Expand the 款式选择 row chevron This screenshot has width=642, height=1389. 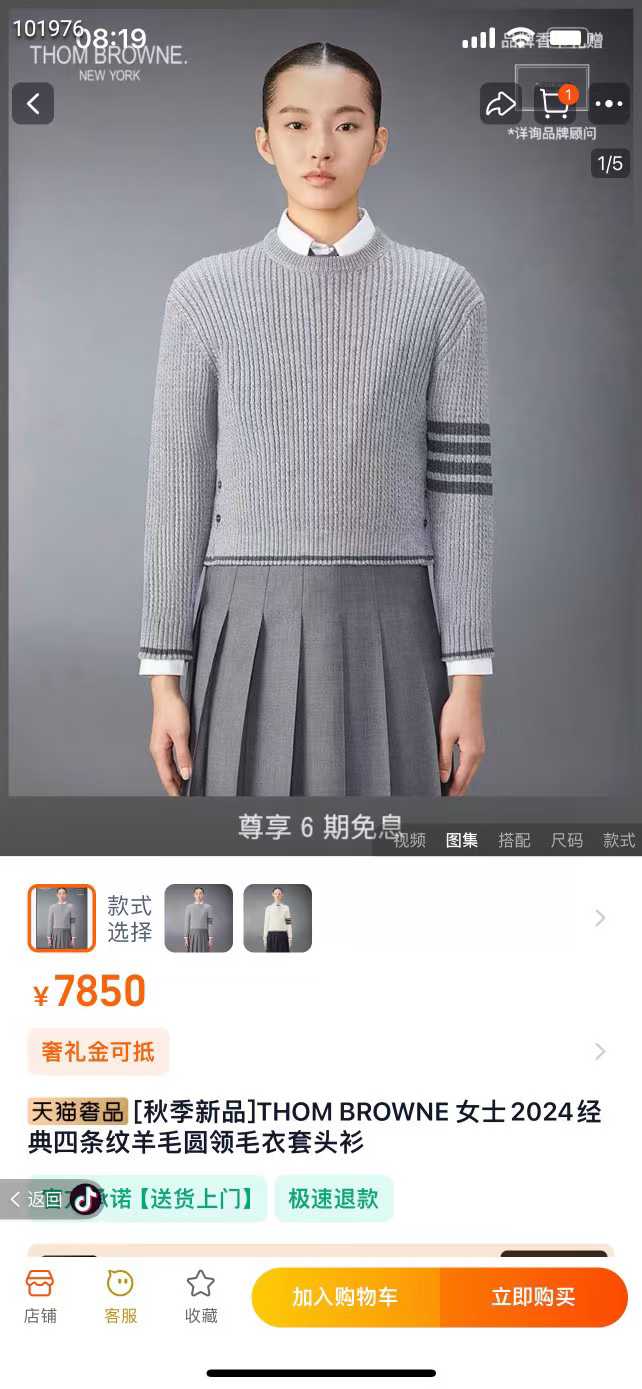coord(600,918)
